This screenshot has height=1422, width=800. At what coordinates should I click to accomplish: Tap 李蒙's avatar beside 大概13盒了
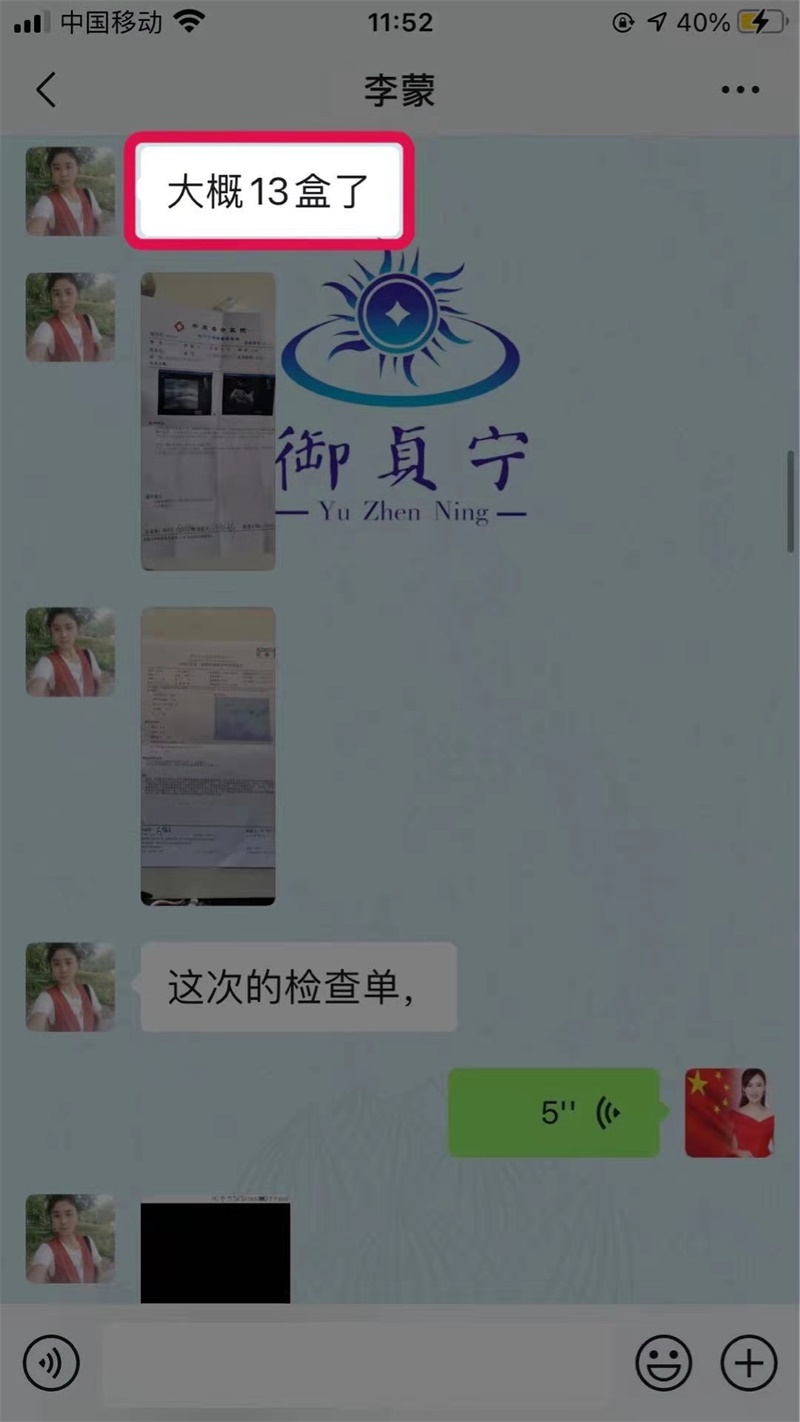coord(70,191)
